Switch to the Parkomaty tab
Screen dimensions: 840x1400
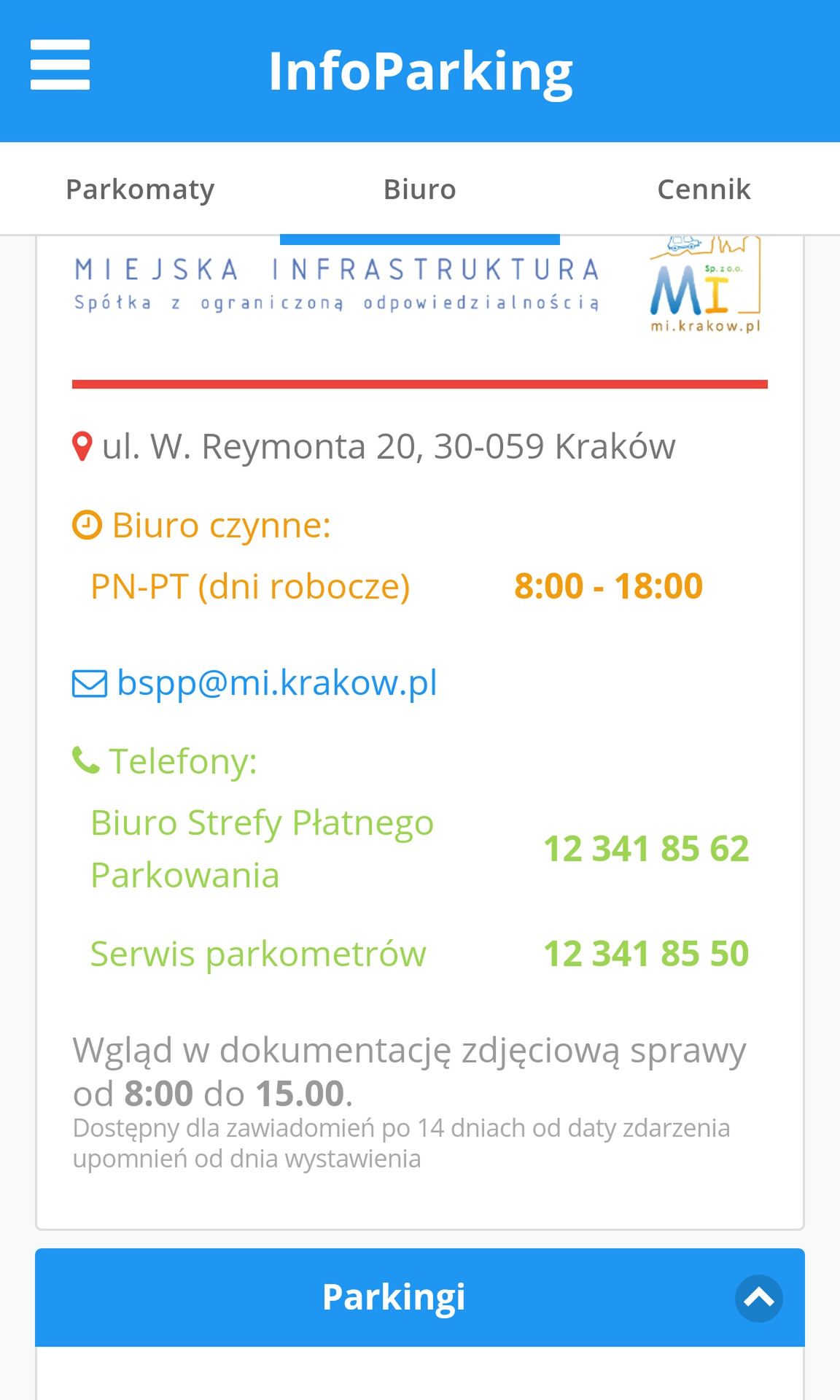pos(140,189)
